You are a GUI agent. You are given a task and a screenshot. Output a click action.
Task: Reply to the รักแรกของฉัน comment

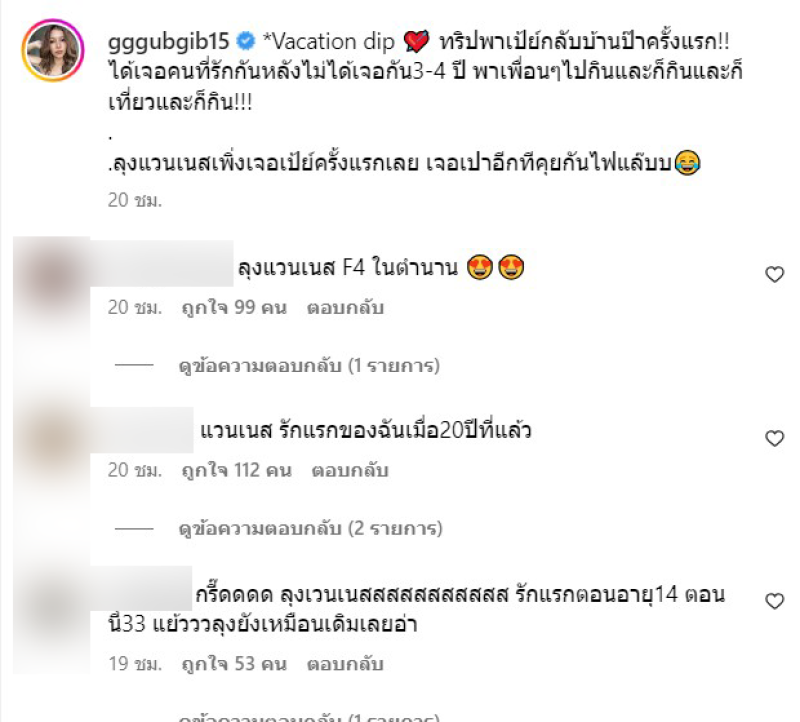coord(350,469)
